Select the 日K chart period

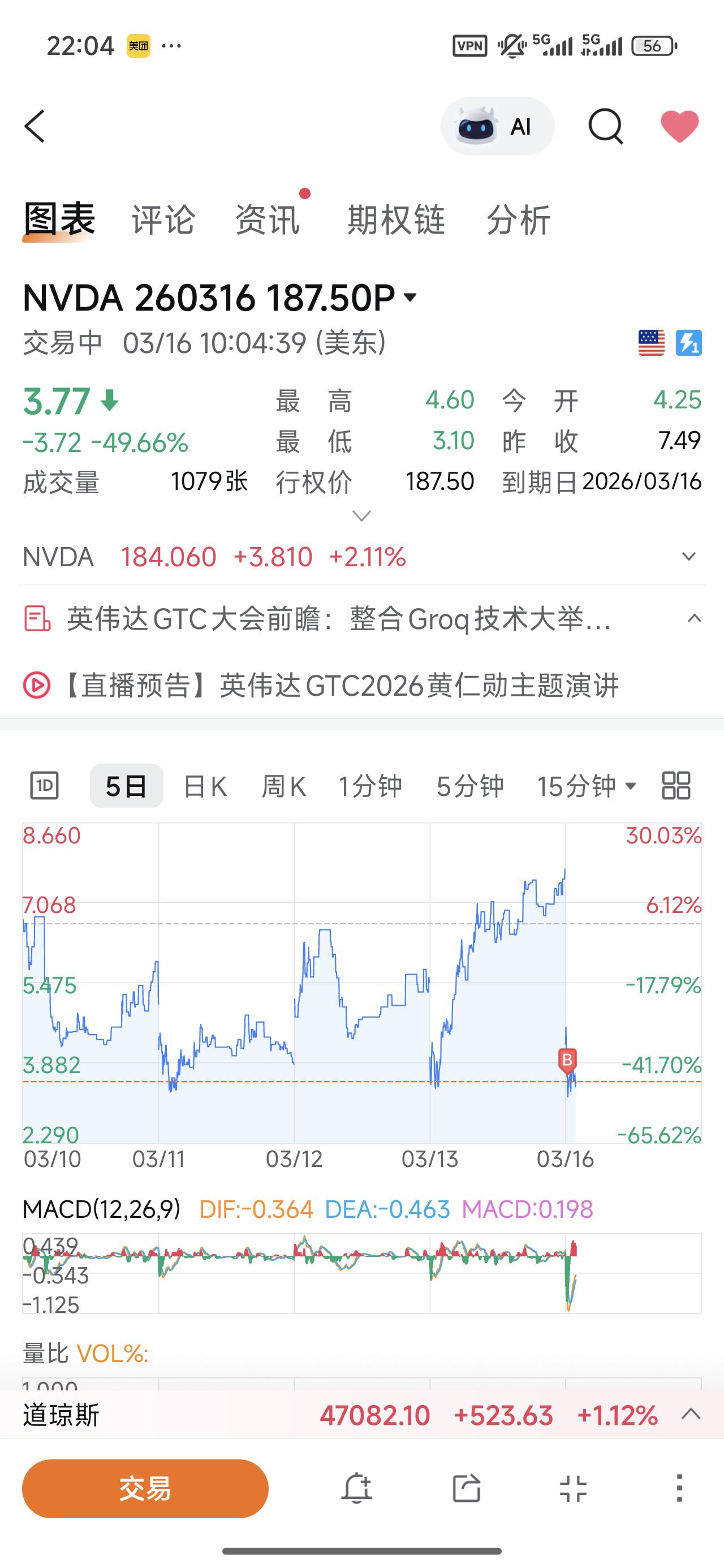click(205, 786)
